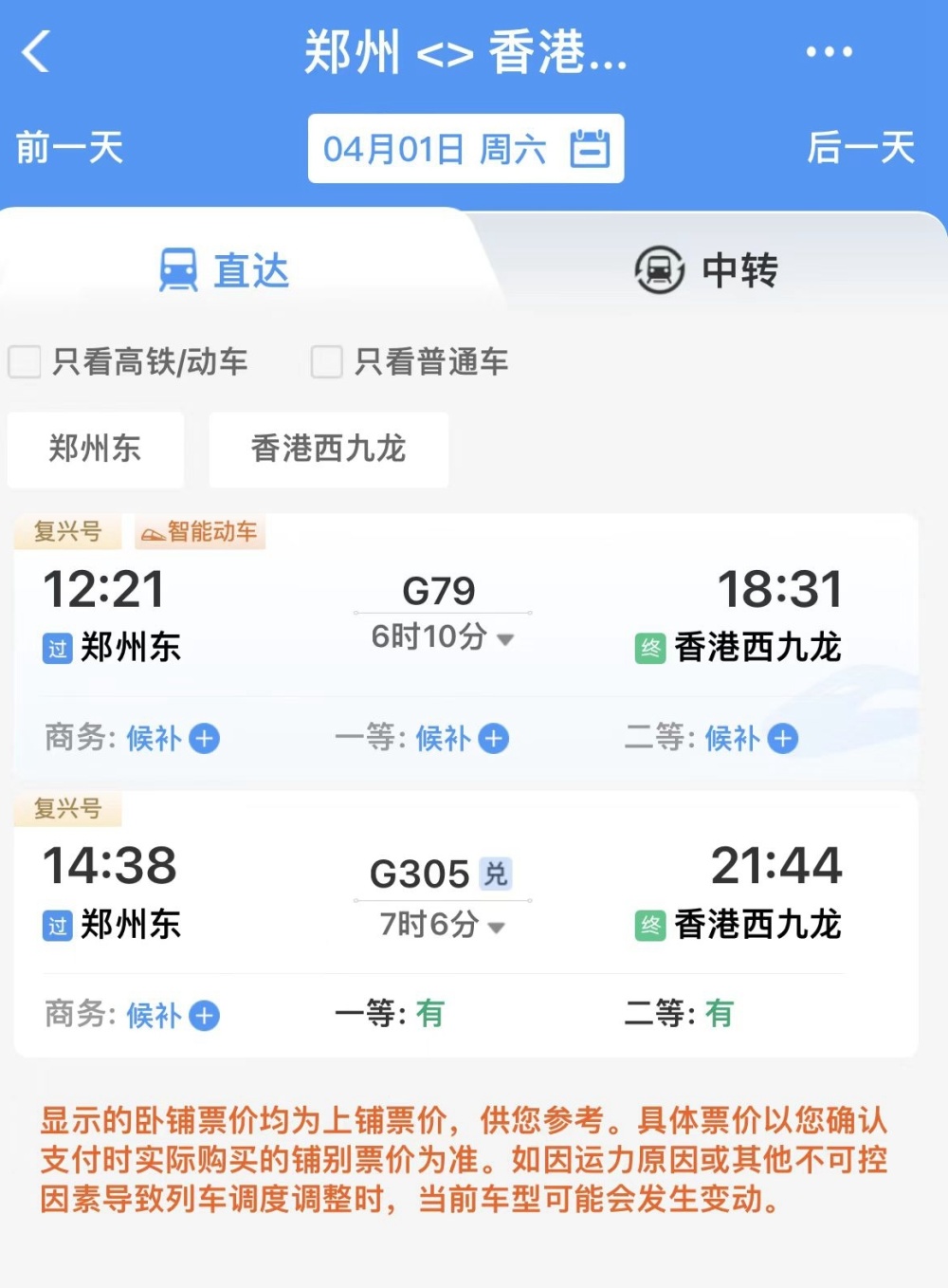
Task: Go back using the top-left arrow
Action: [36, 51]
